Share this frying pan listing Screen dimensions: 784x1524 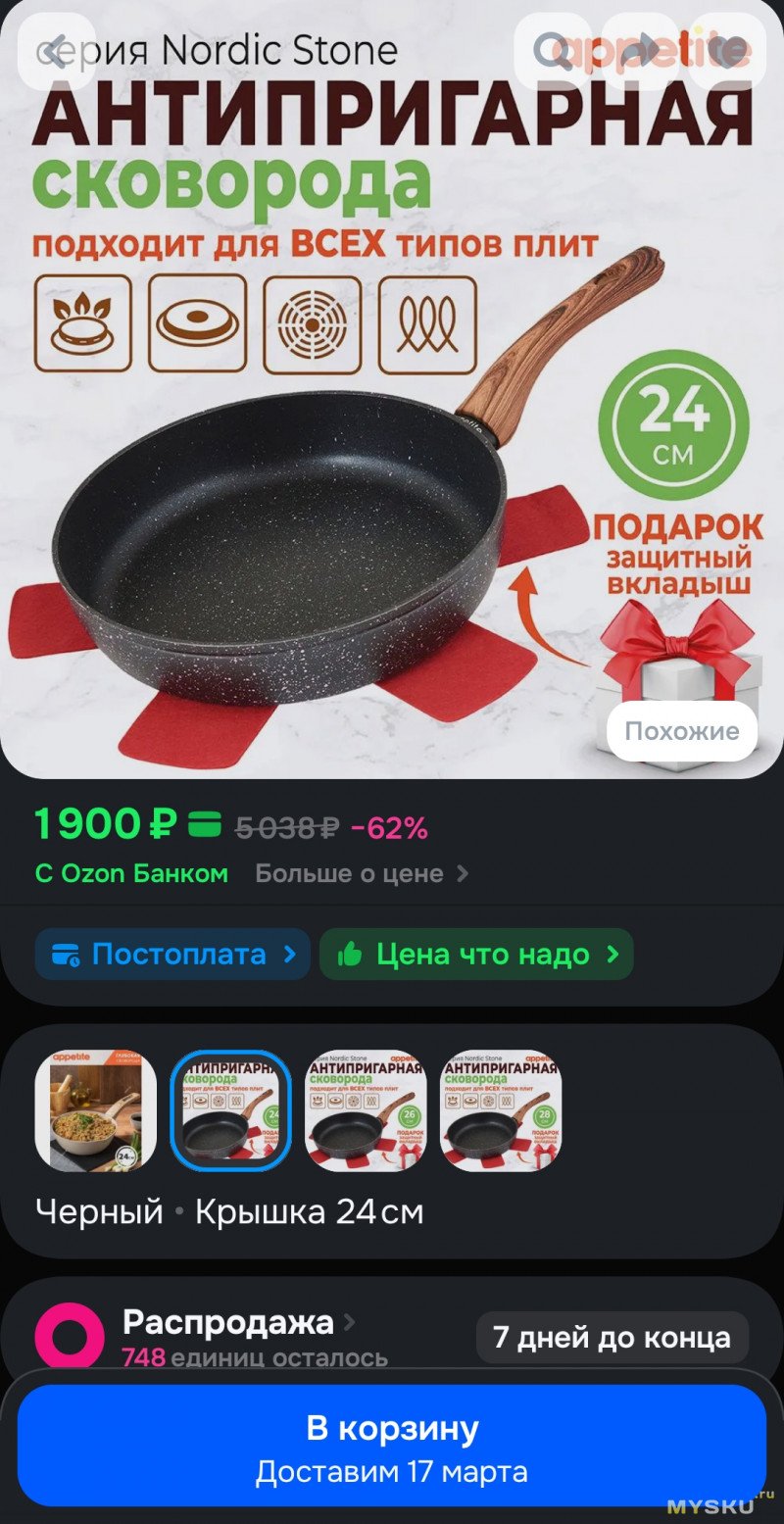[639, 51]
